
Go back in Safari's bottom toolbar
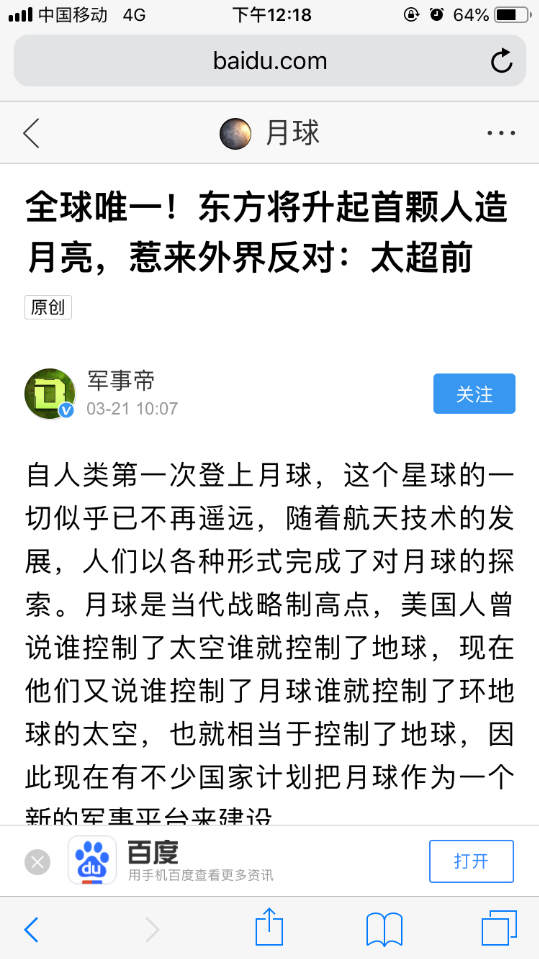31,930
